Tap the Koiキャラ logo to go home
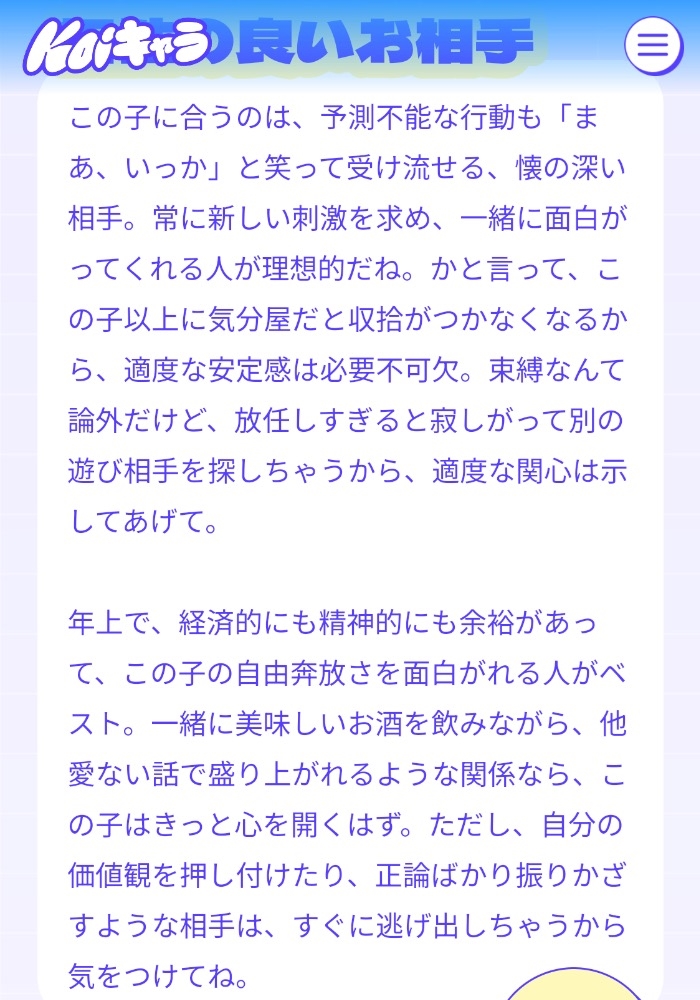The width and height of the screenshot is (700, 1000). [x=118, y=47]
